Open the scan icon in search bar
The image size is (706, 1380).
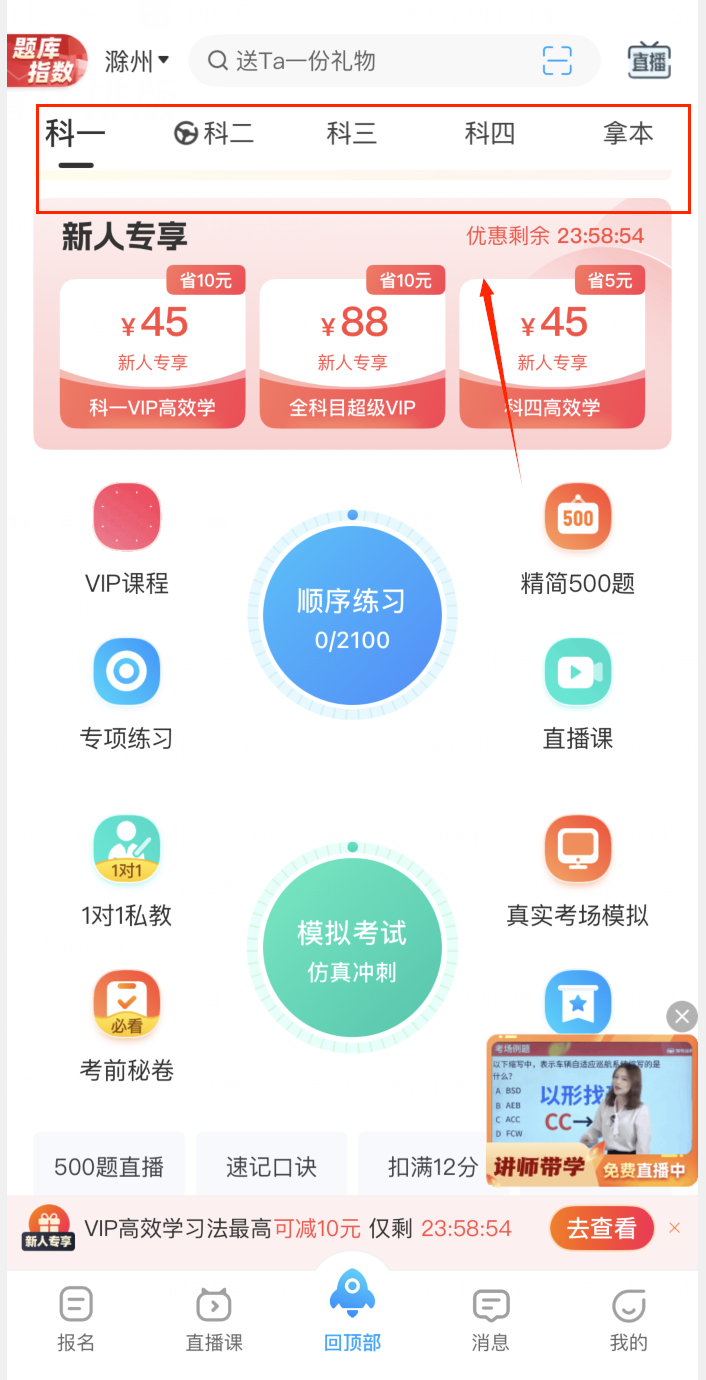tap(557, 61)
